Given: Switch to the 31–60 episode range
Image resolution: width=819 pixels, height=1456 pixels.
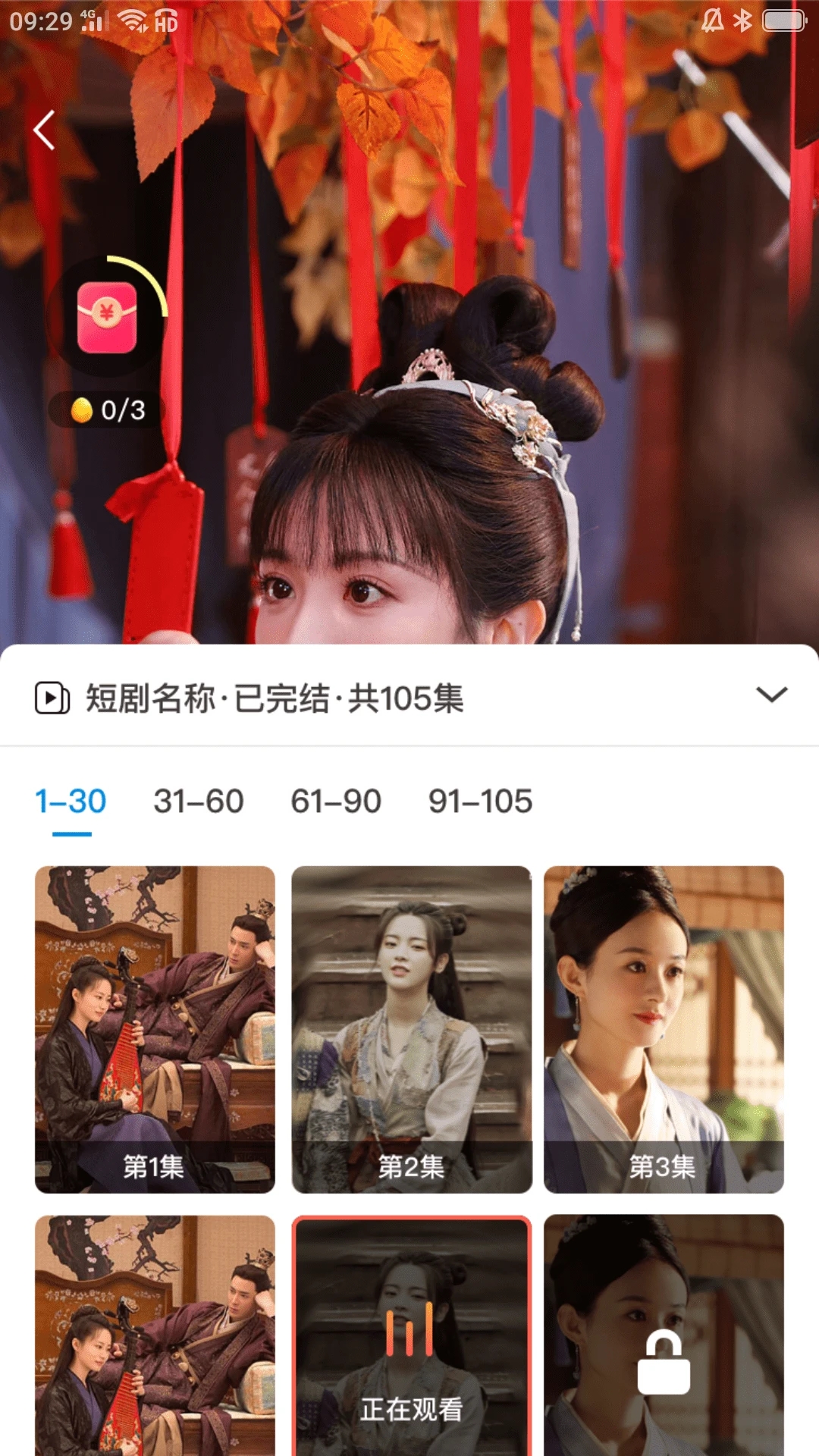Looking at the screenshot, I should tap(199, 802).
